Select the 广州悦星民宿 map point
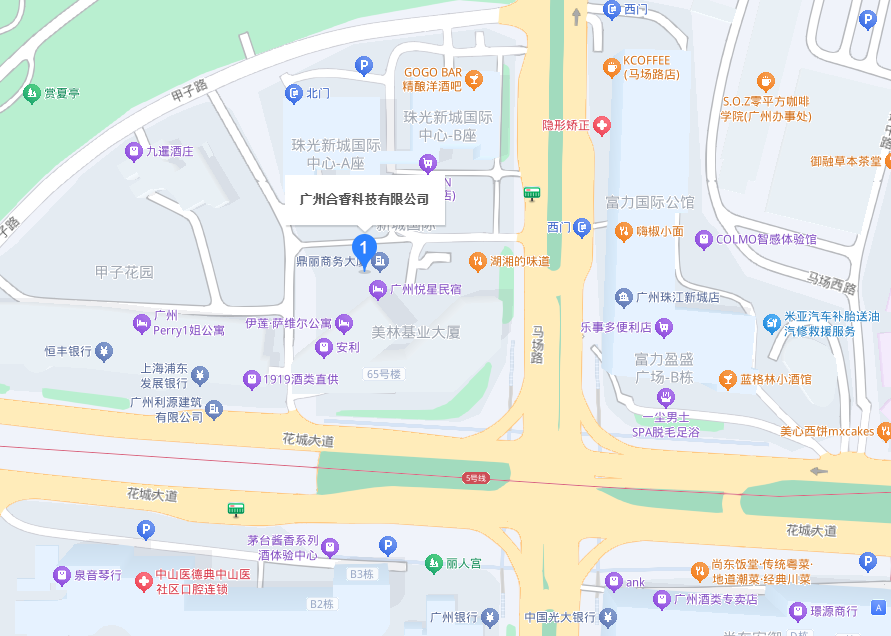891x636 pixels. [x=378, y=290]
